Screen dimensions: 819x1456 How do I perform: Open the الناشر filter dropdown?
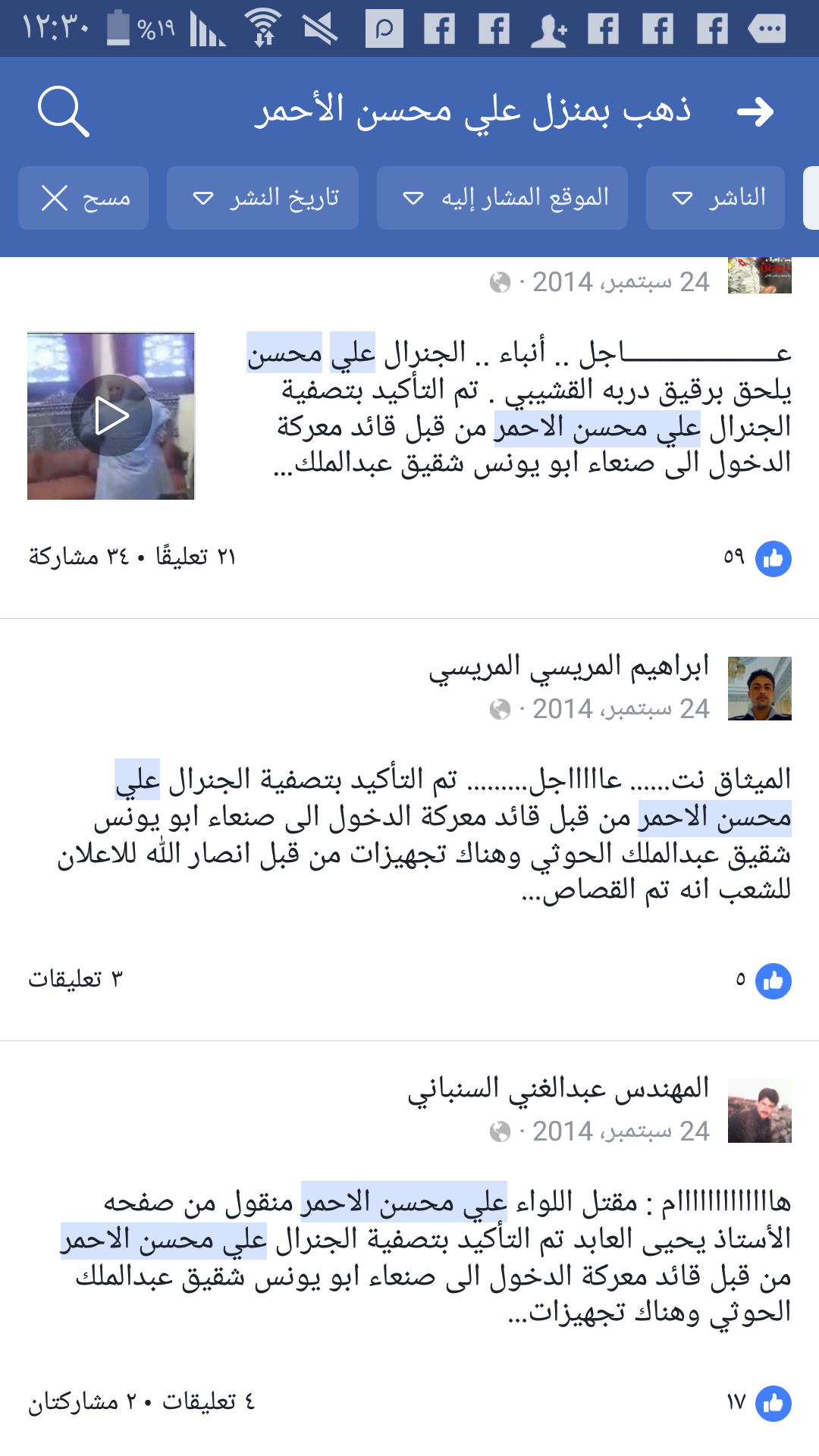(715, 198)
